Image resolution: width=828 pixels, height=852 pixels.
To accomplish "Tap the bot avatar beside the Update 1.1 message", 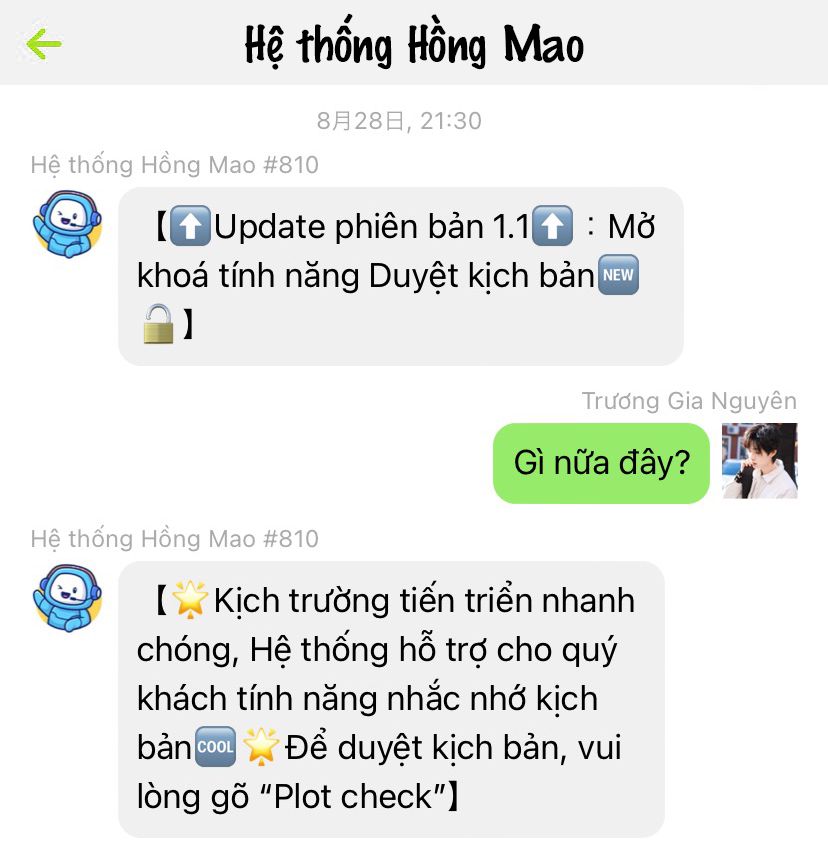I will point(67,224).
